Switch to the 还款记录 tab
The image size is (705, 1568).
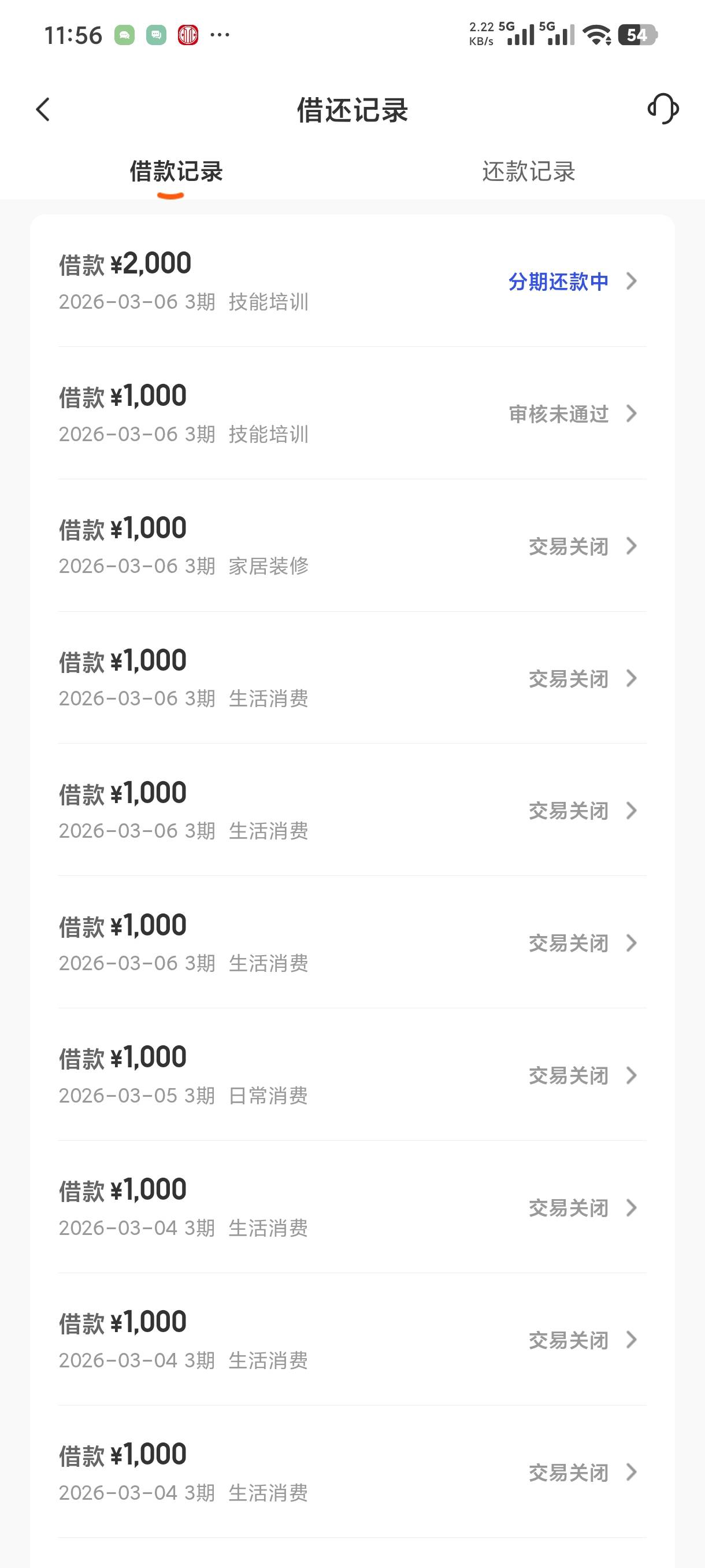coord(528,172)
